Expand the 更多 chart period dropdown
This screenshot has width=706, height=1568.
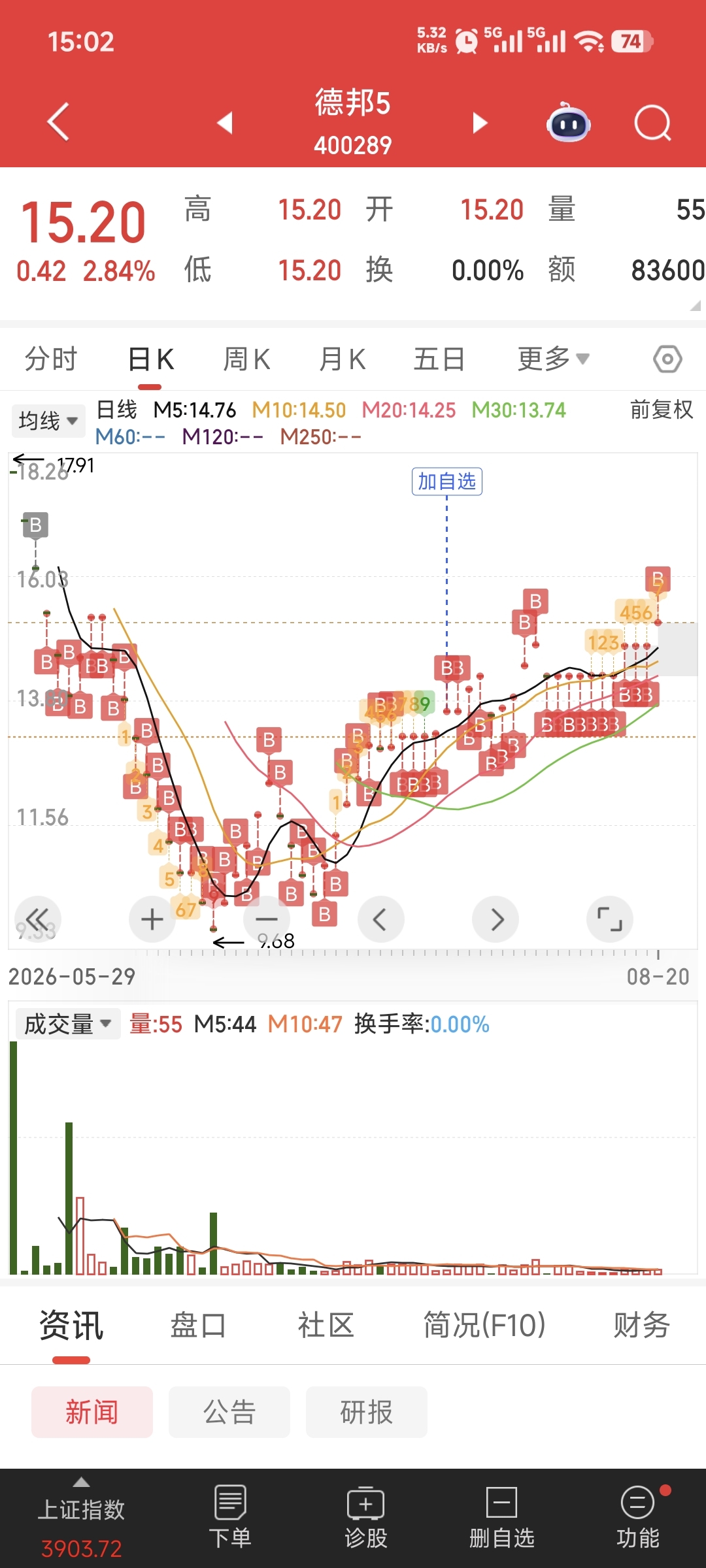pos(553,359)
